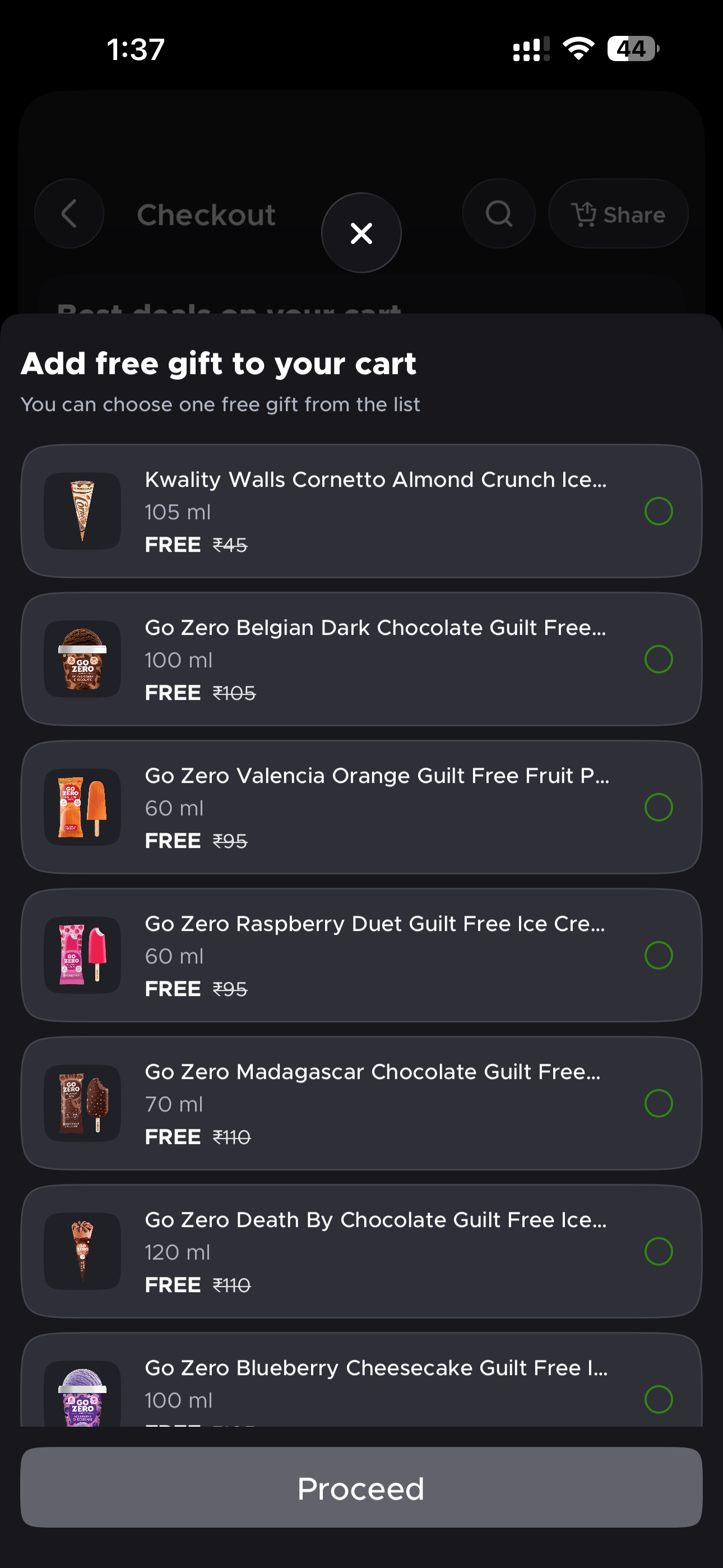Choose the Madagascar Chocolate free gift

659,1104
